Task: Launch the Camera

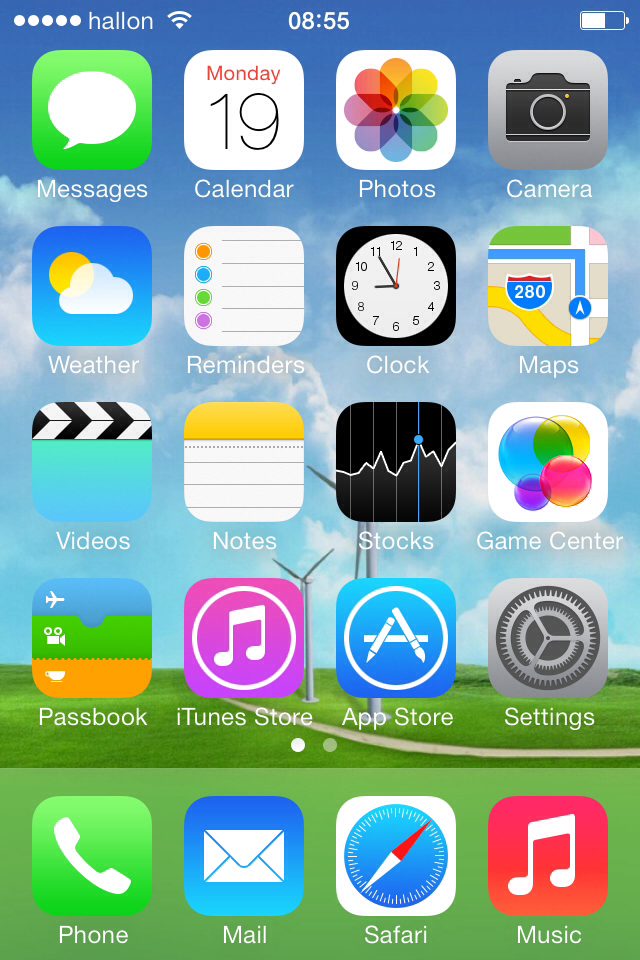Action: [x=548, y=110]
